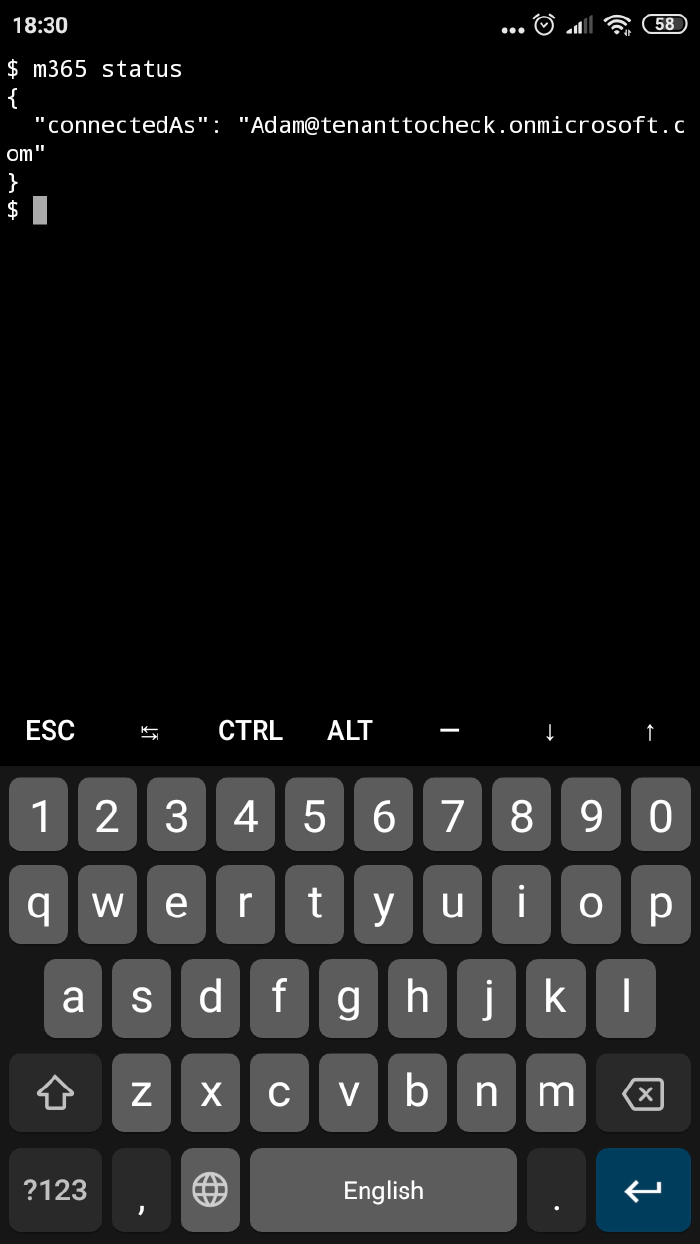Insert a dash from the extra-keys row
Image resolution: width=700 pixels, height=1244 pixels.
click(x=450, y=731)
